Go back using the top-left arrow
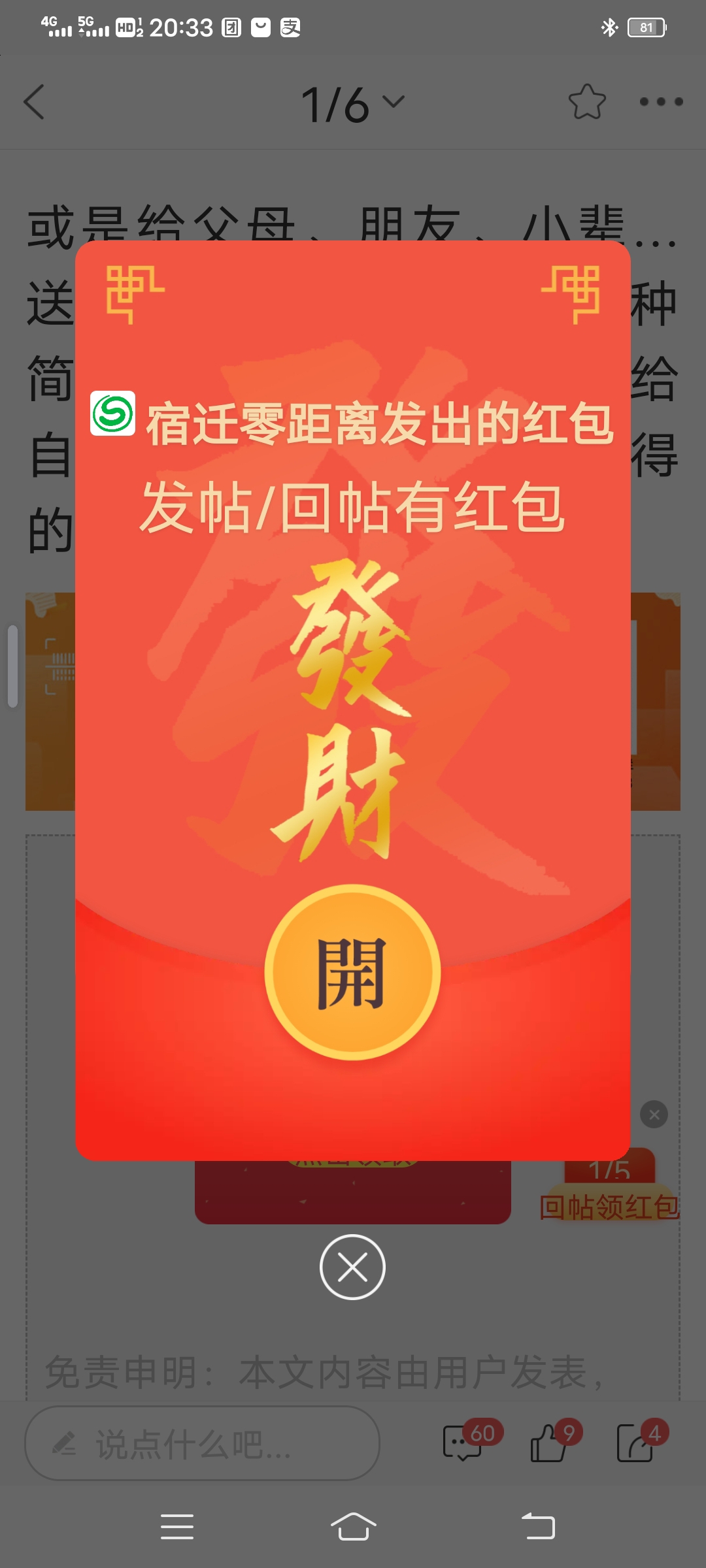This screenshot has height=1568, width=706. click(34, 103)
